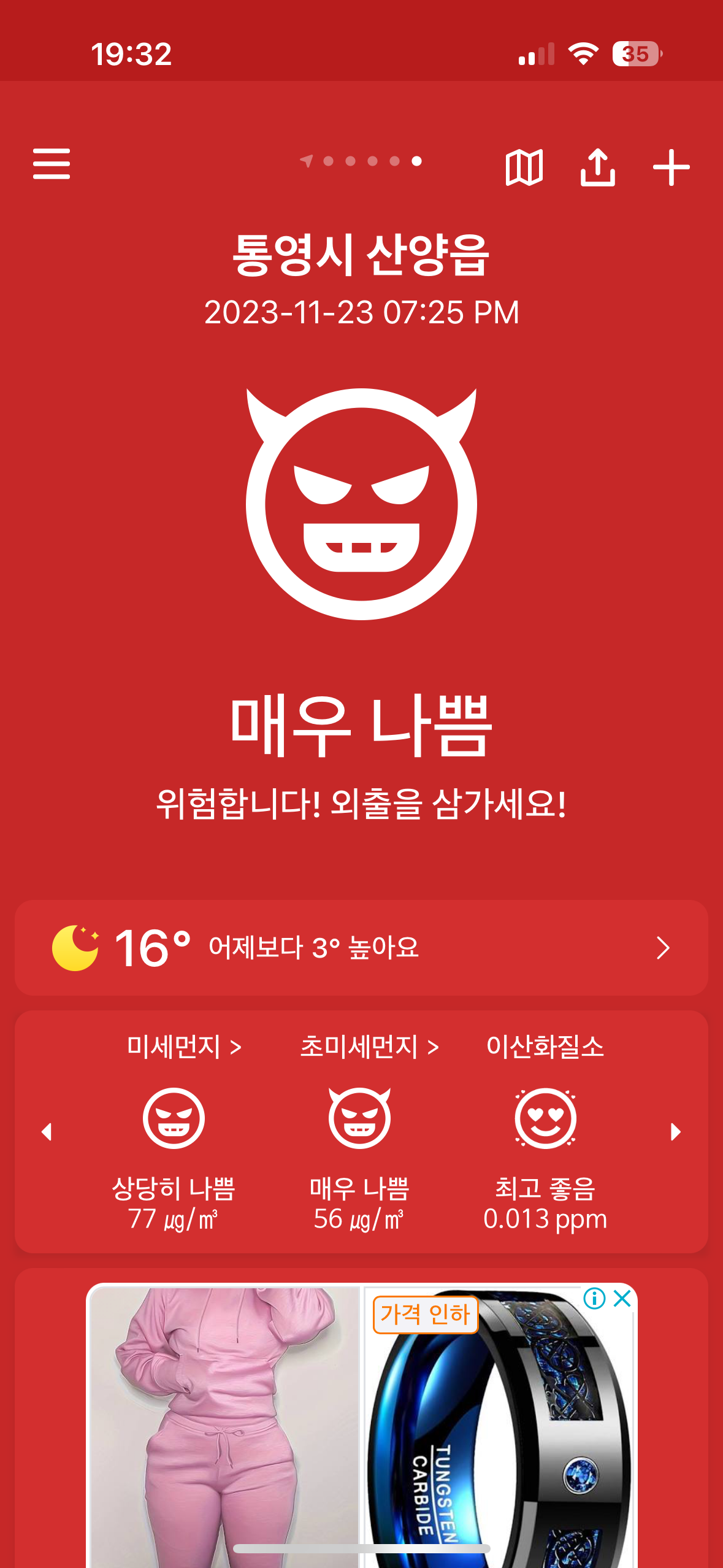Viewport: 723px width, 1568px height.
Task: Open the ad info icon
Action: pos(594,1299)
